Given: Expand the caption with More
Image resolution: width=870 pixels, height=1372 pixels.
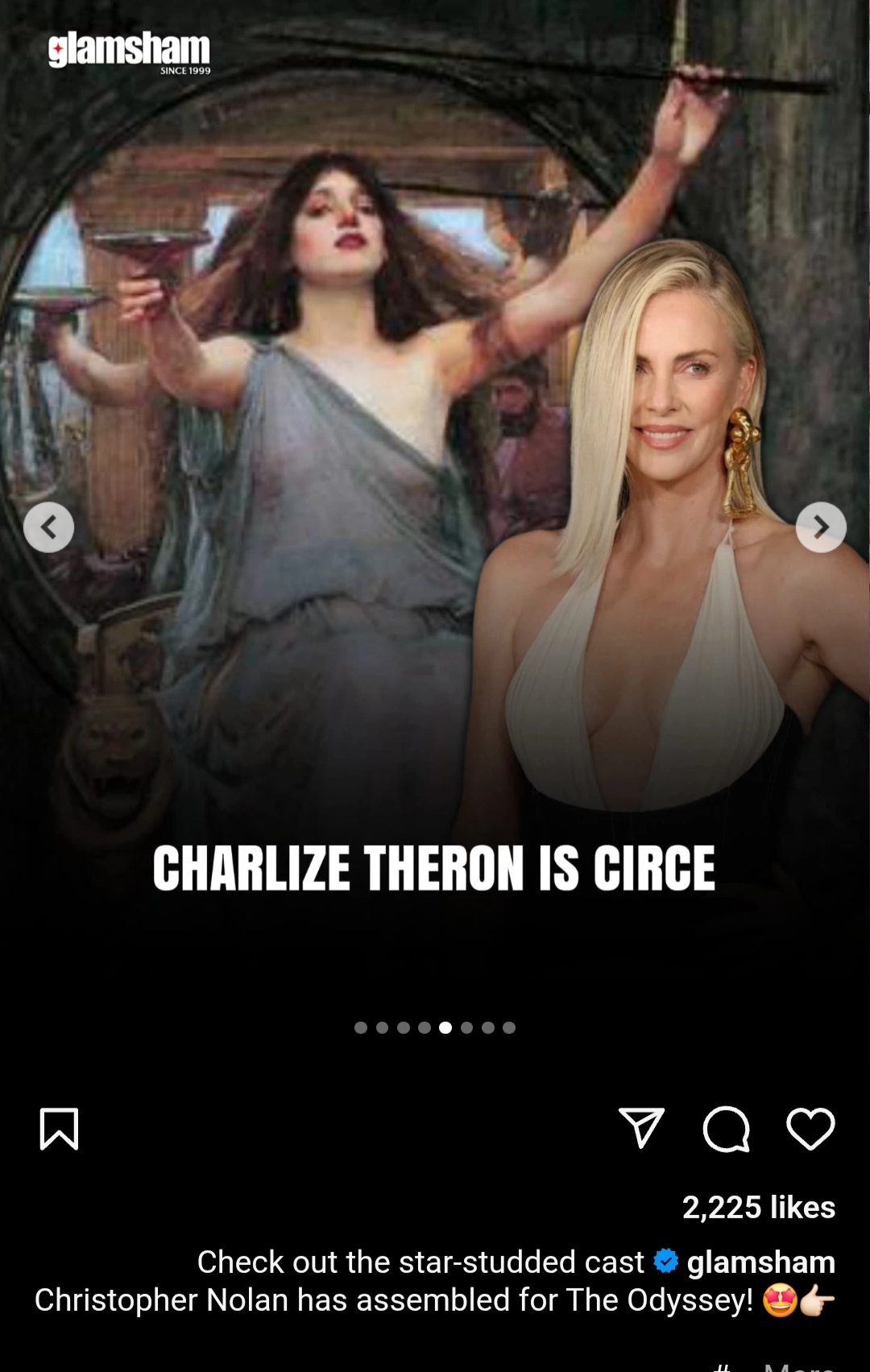Looking at the screenshot, I should pyautogui.click(x=797, y=1367).
